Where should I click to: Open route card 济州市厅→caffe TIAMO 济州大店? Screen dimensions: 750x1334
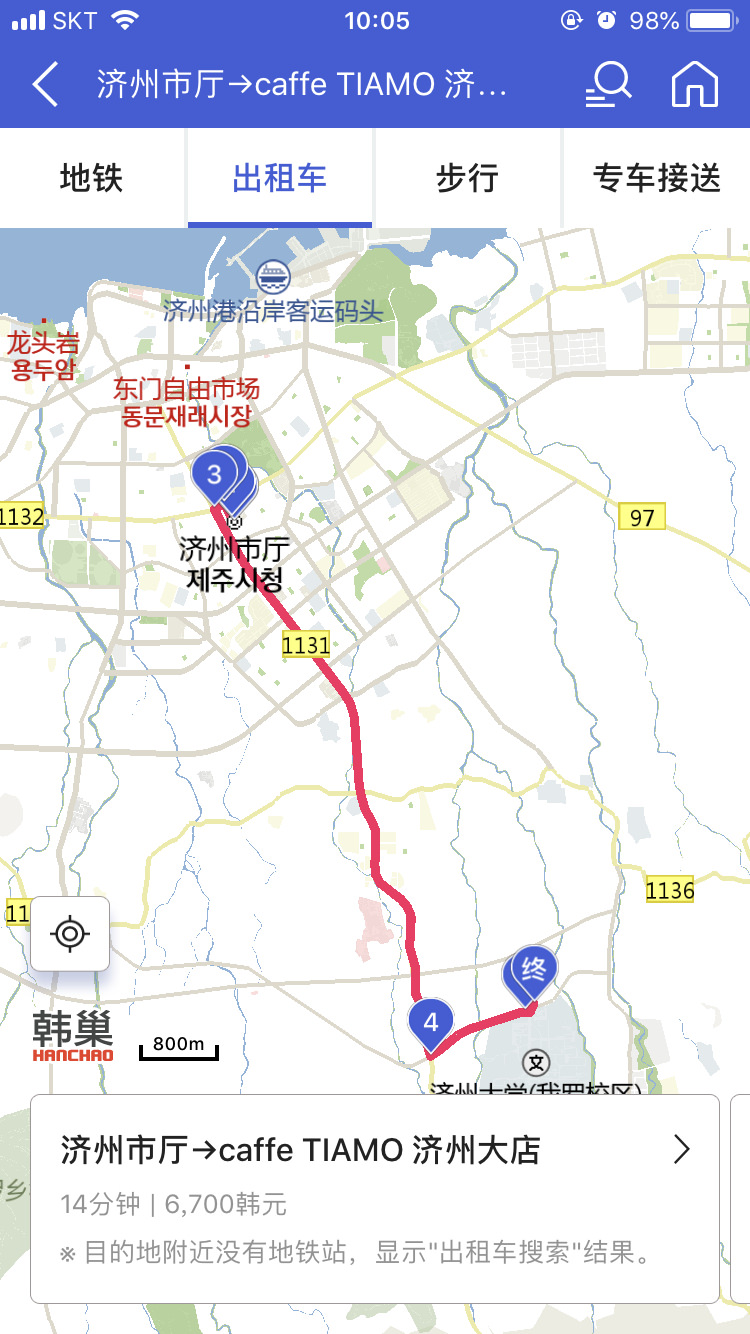[x=375, y=1198]
